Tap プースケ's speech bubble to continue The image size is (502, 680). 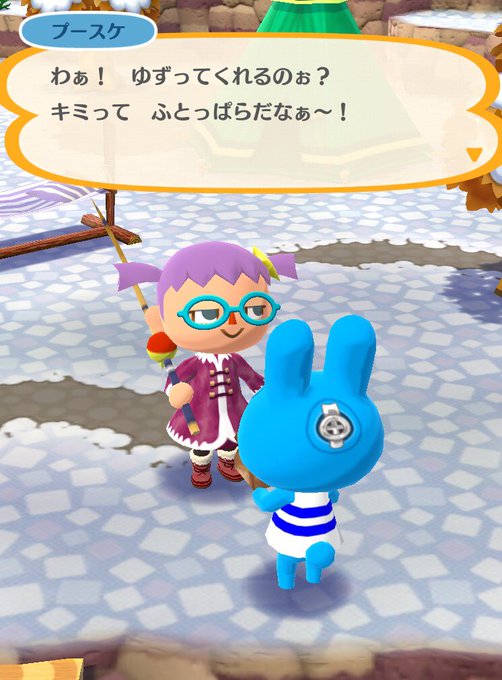[251, 113]
